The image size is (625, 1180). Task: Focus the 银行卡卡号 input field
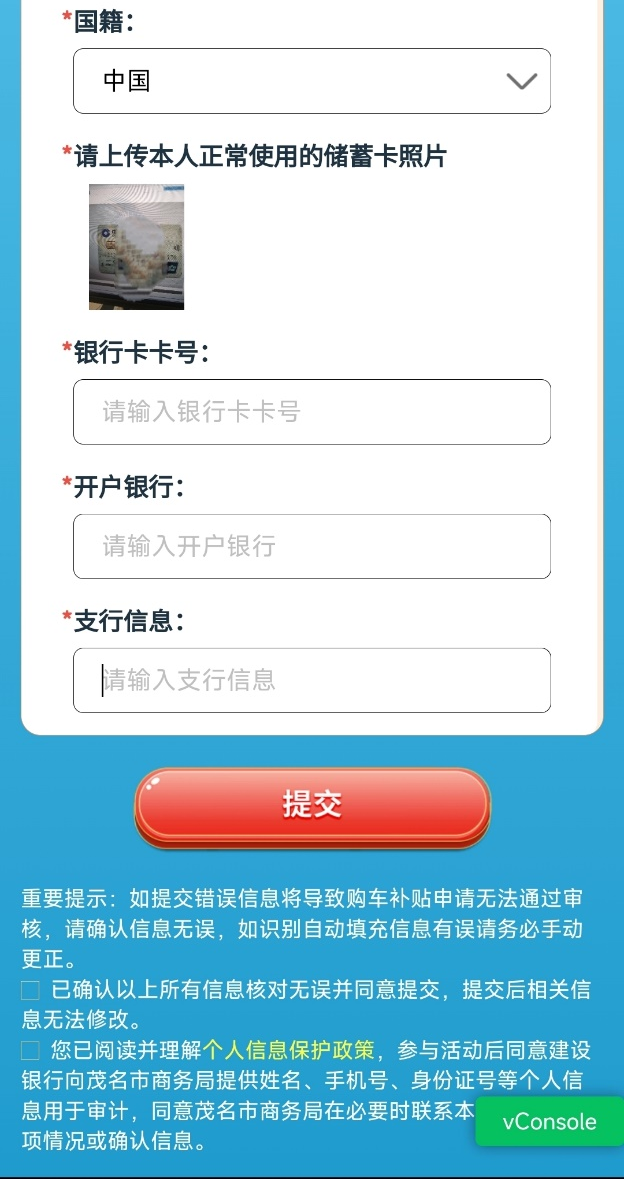tap(311, 412)
